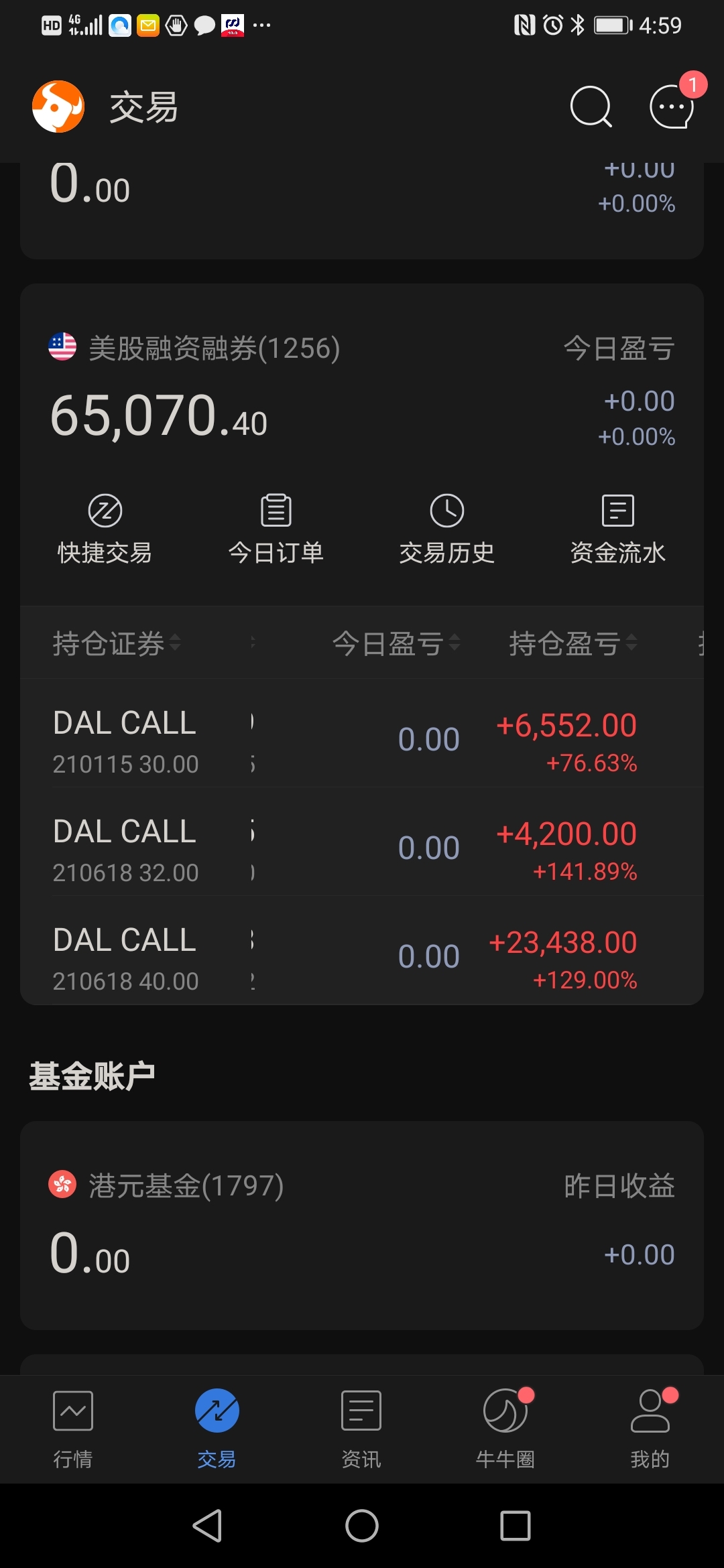
Task: Sort holdings by 持仓盈亏 column
Action: 573,643
